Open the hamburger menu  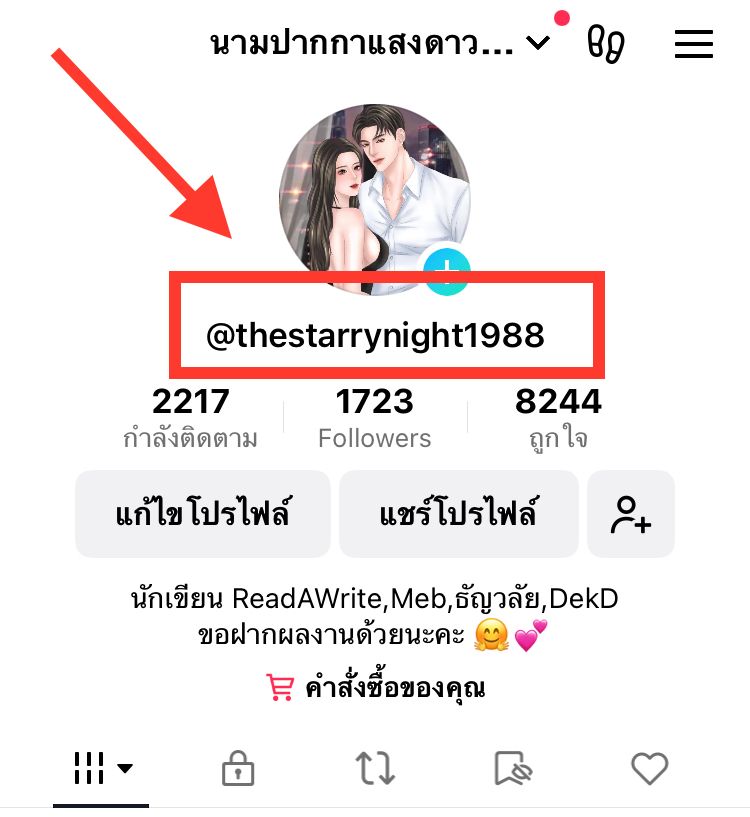(694, 44)
